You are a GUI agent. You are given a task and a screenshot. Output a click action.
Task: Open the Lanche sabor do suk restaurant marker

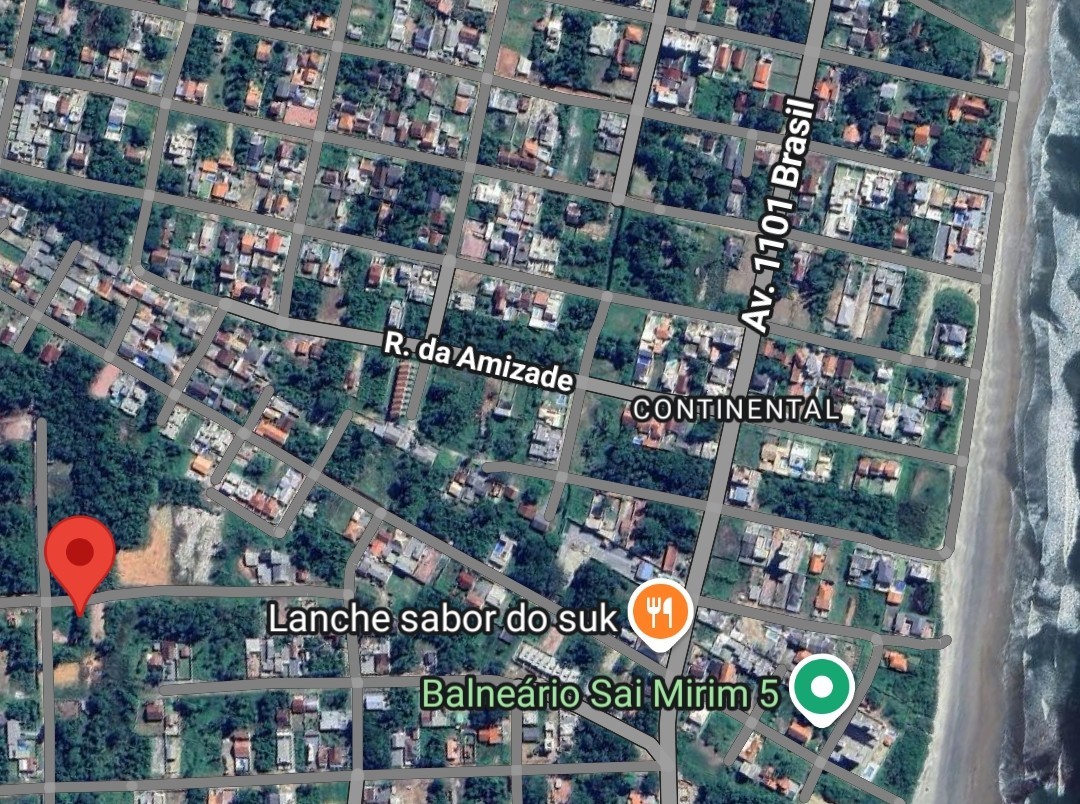pos(660,612)
